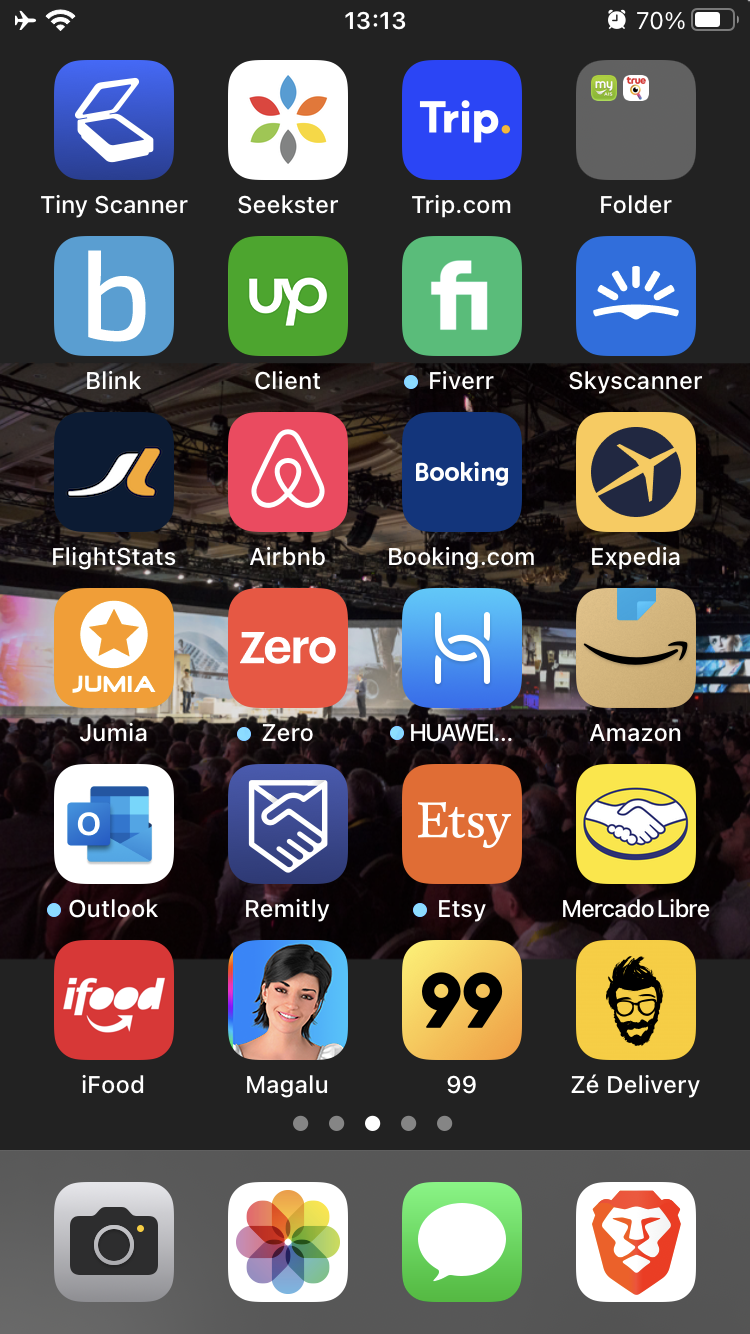Screen dimensions: 750x1334
Task: Open Expedia
Action: 636,472
